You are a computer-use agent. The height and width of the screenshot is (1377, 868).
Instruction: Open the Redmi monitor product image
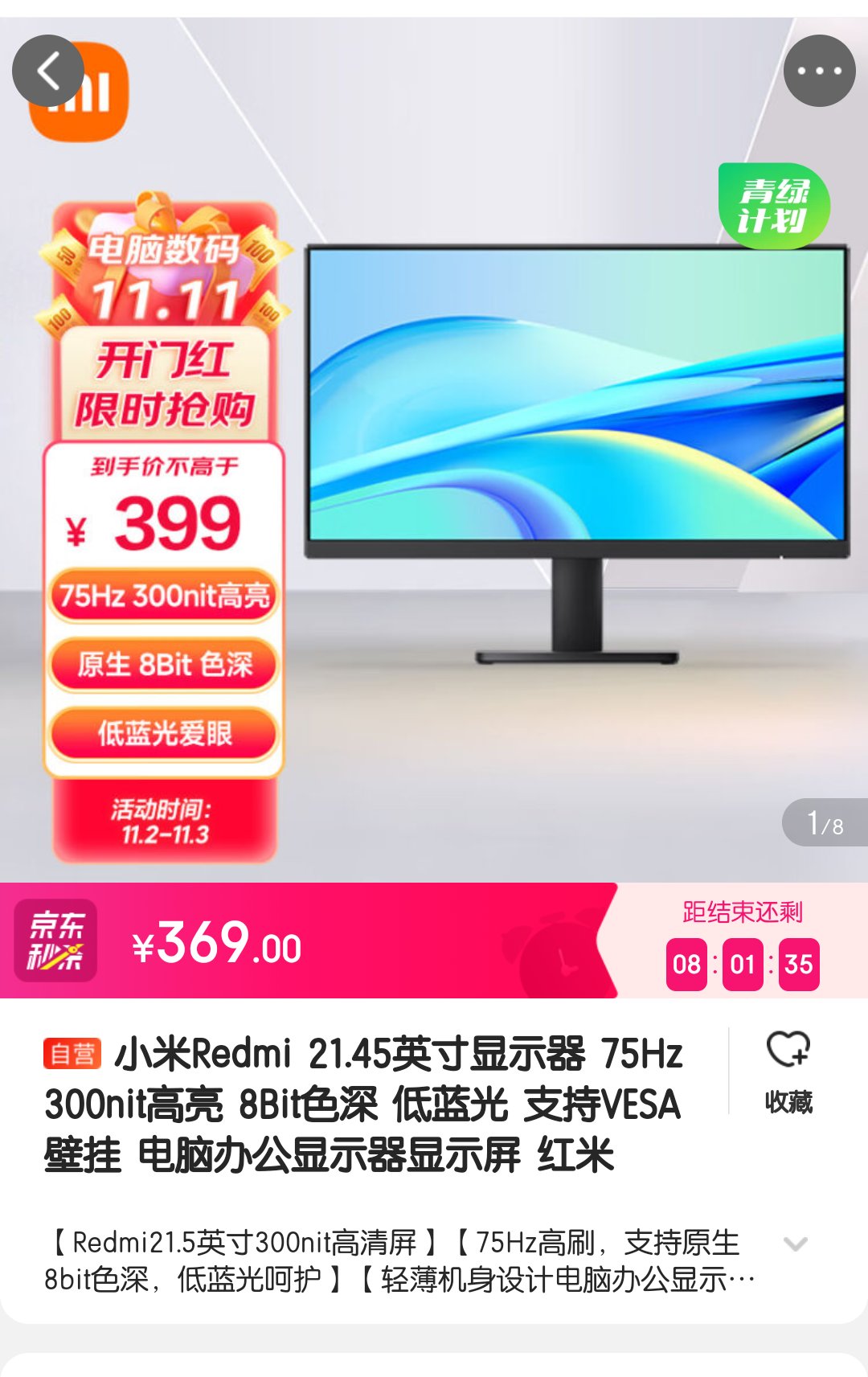click(x=576, y=450)
